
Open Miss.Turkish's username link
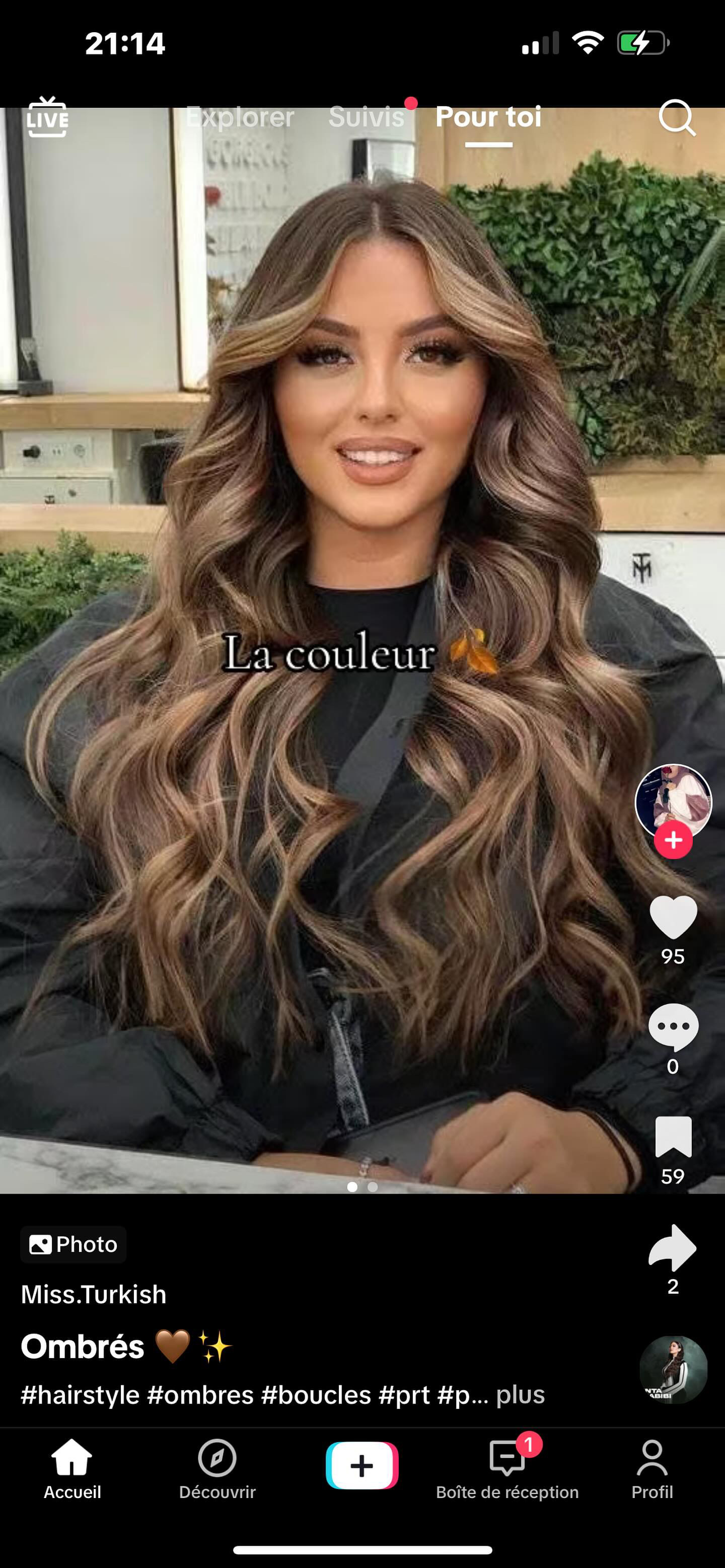[94, 1294]
